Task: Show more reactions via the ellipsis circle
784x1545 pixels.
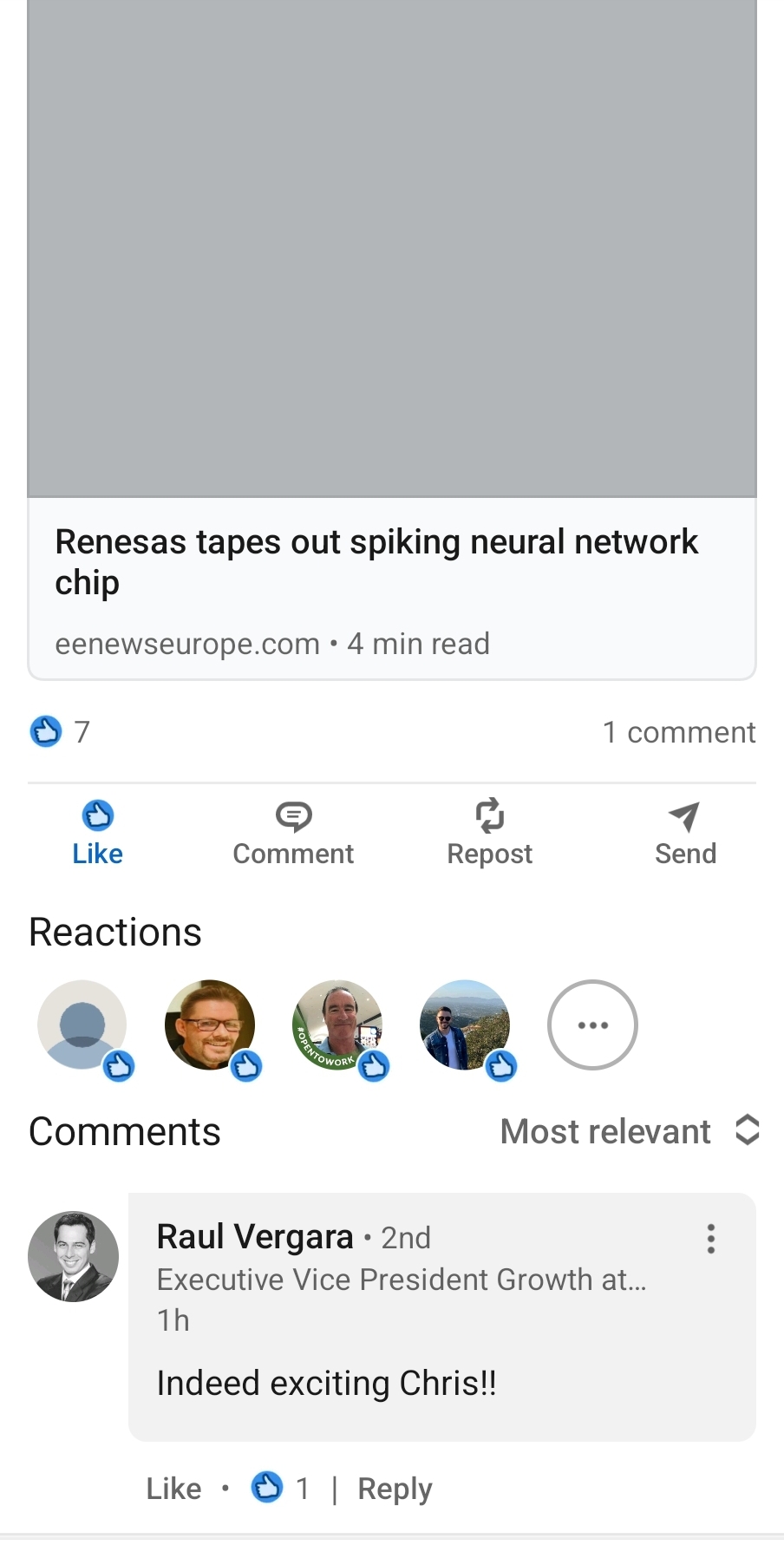Action: [x=592, y=1025]
